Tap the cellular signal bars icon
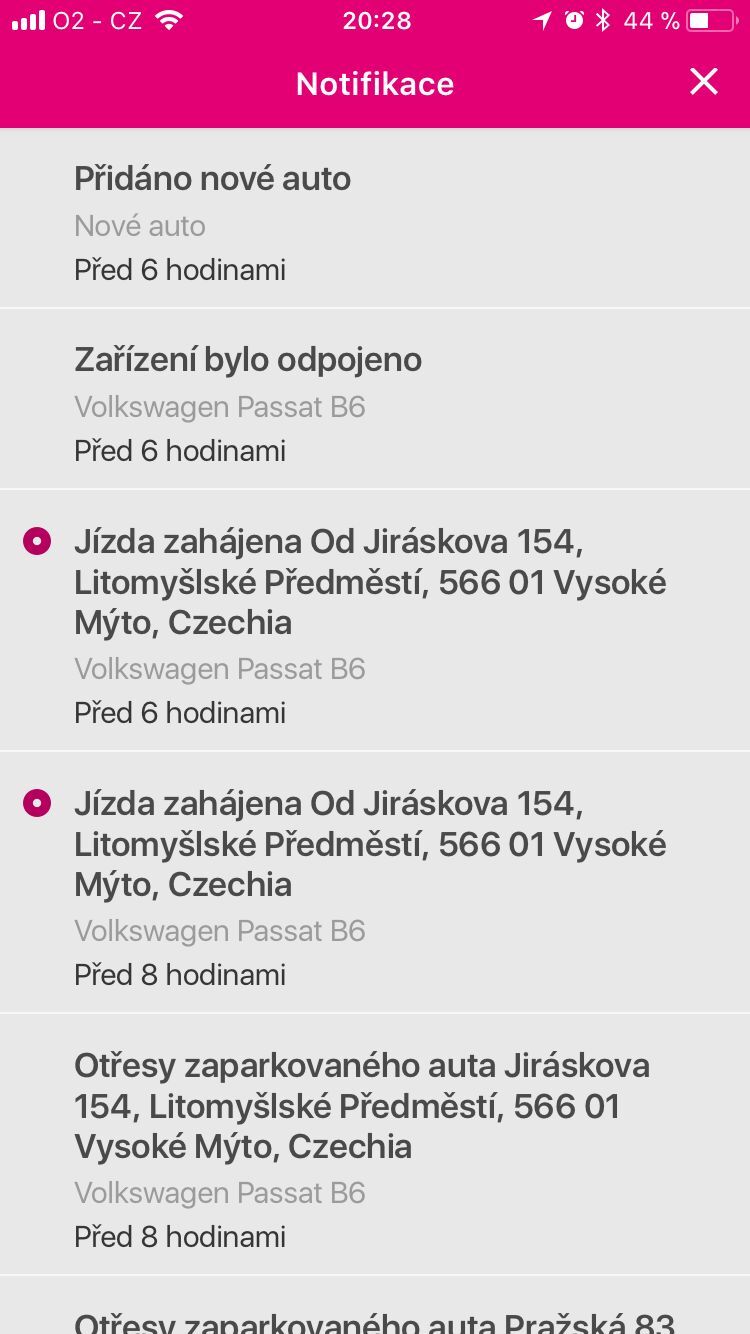The image size is (750, 1334). (28, 19)
